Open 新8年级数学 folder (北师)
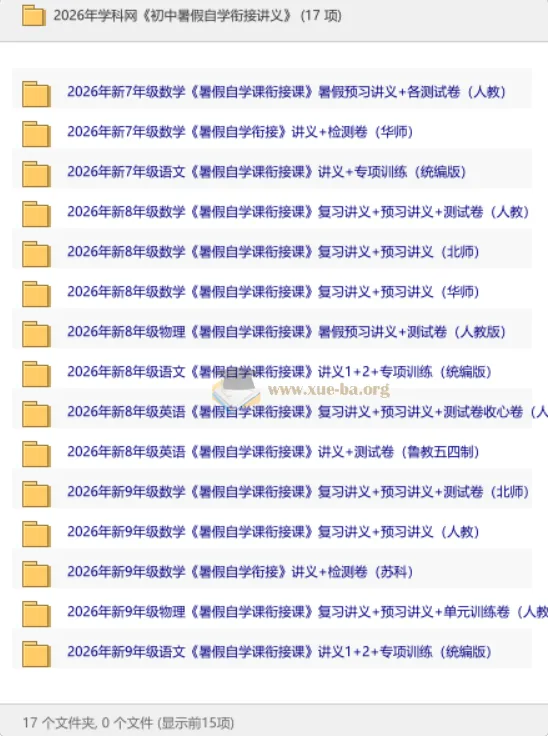Screen dimensions: 548x736 point(273,252)
